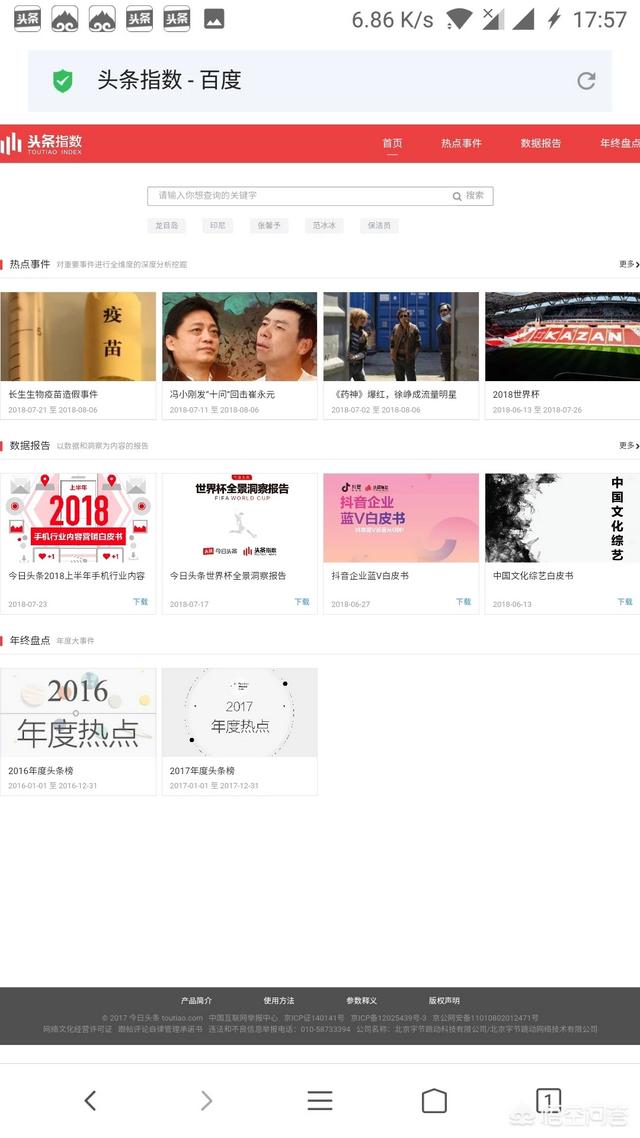The image size is (640, 1138).
Task: Select the 张馨予 keyword chip
Action: tap(269, 226)
